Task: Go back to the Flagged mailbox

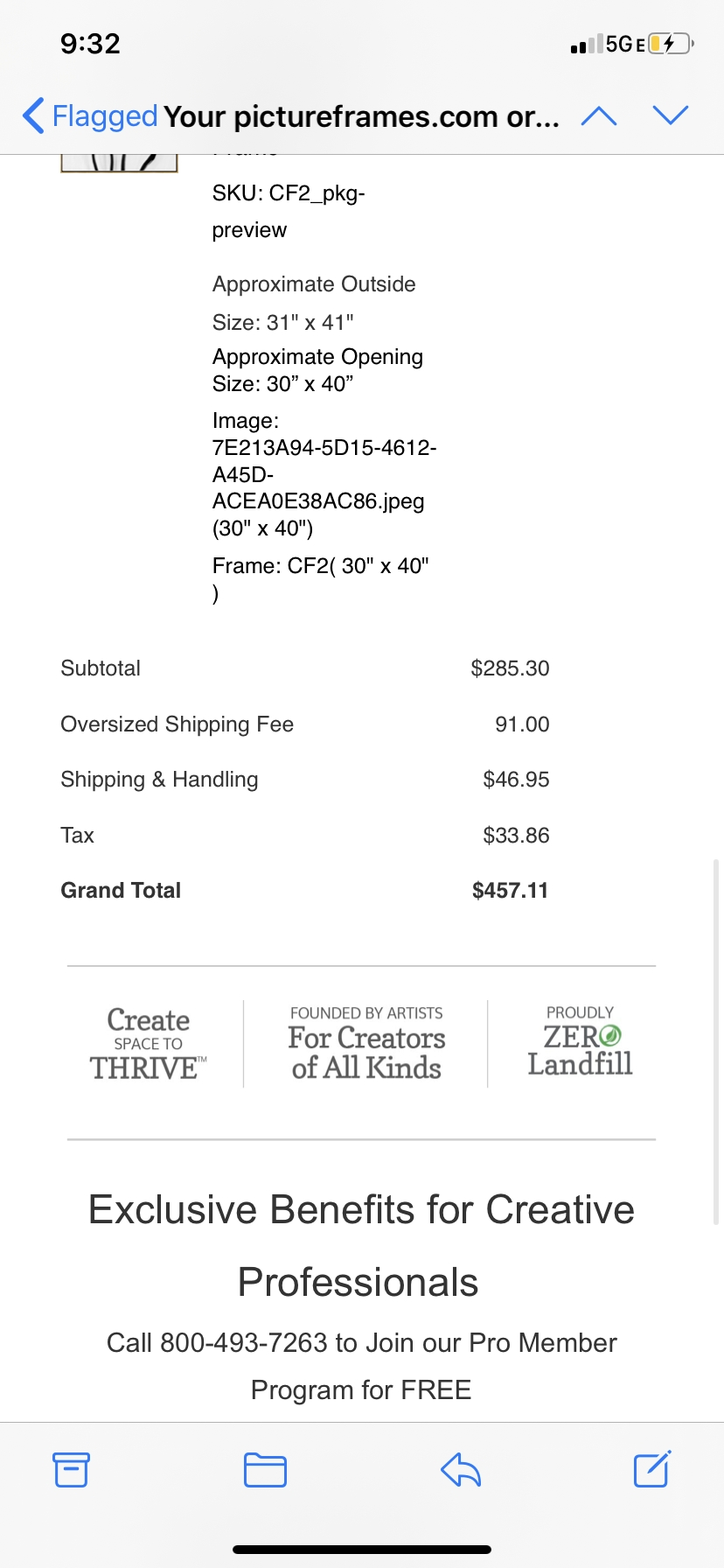Action: click(90, 115)
